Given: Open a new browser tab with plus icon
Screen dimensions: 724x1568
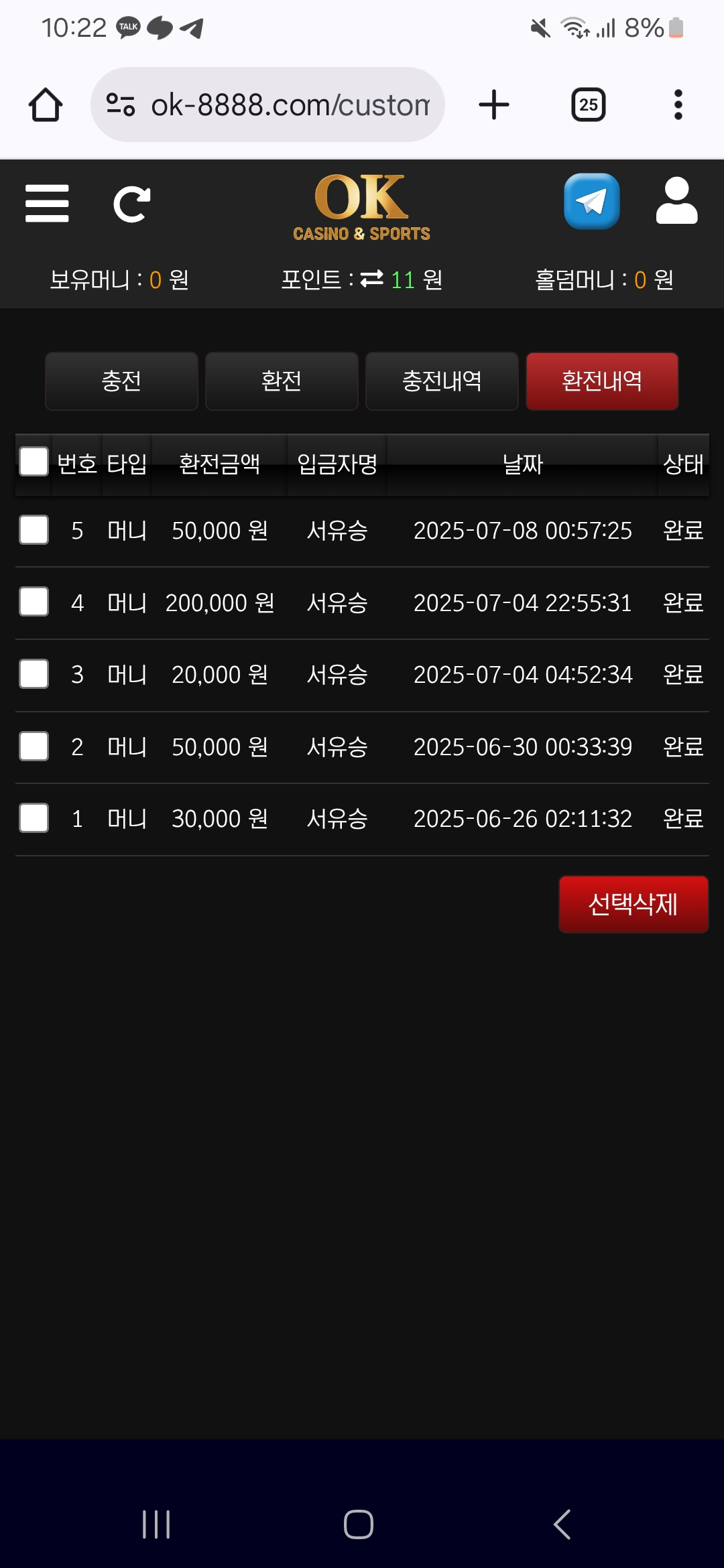Looking at the screenshot, I should tap(494, 105).
